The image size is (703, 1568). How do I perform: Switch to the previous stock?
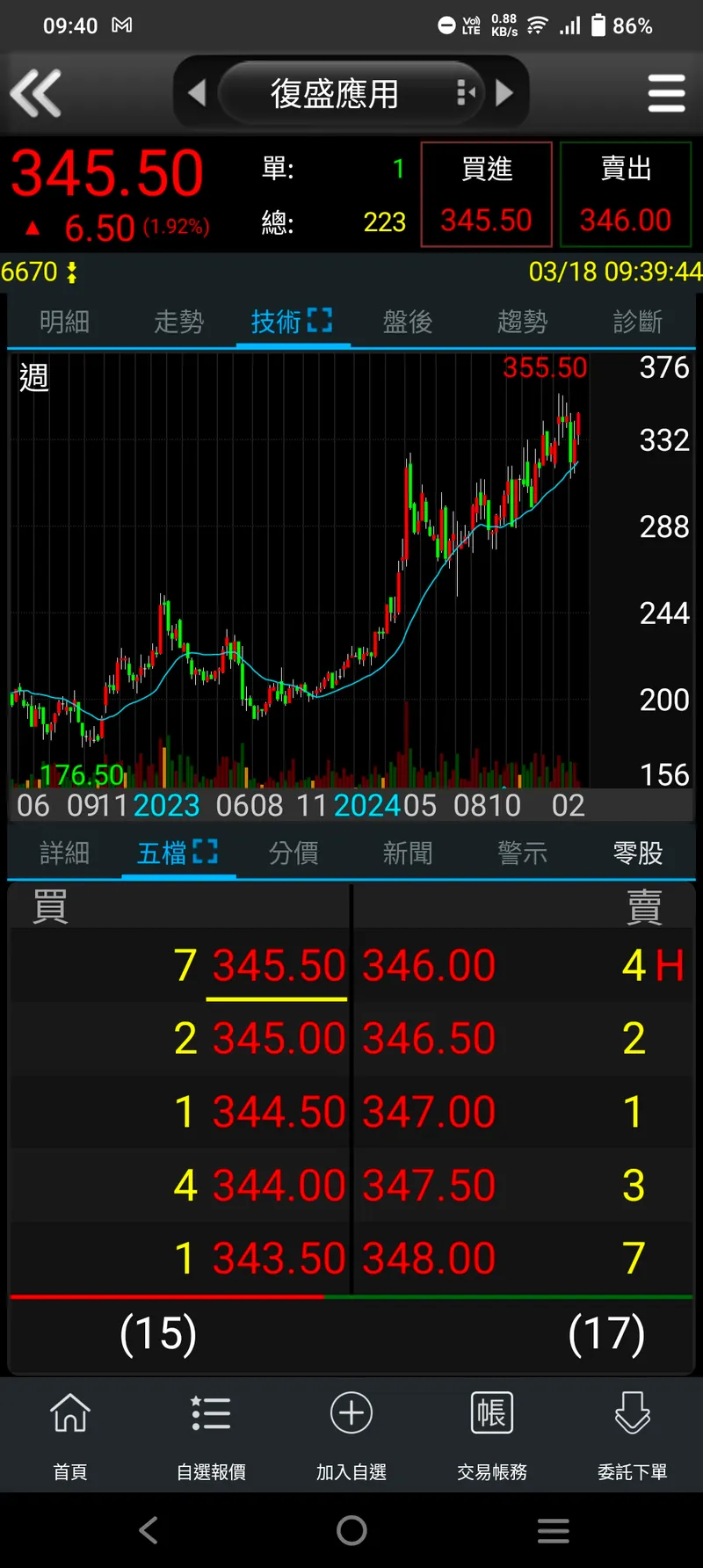point(198,93)
